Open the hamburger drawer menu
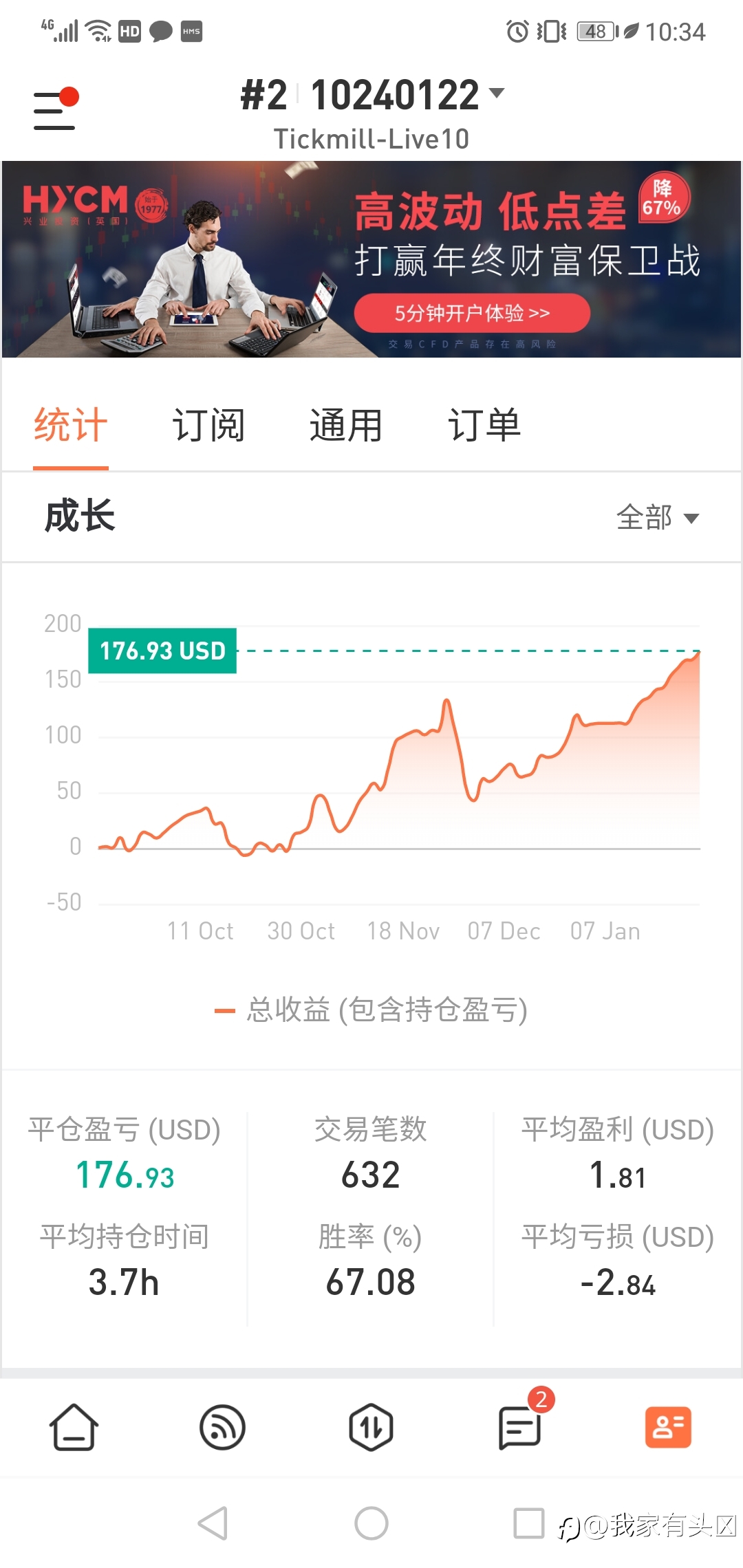The image size is (743, 1568). [55, 110]
